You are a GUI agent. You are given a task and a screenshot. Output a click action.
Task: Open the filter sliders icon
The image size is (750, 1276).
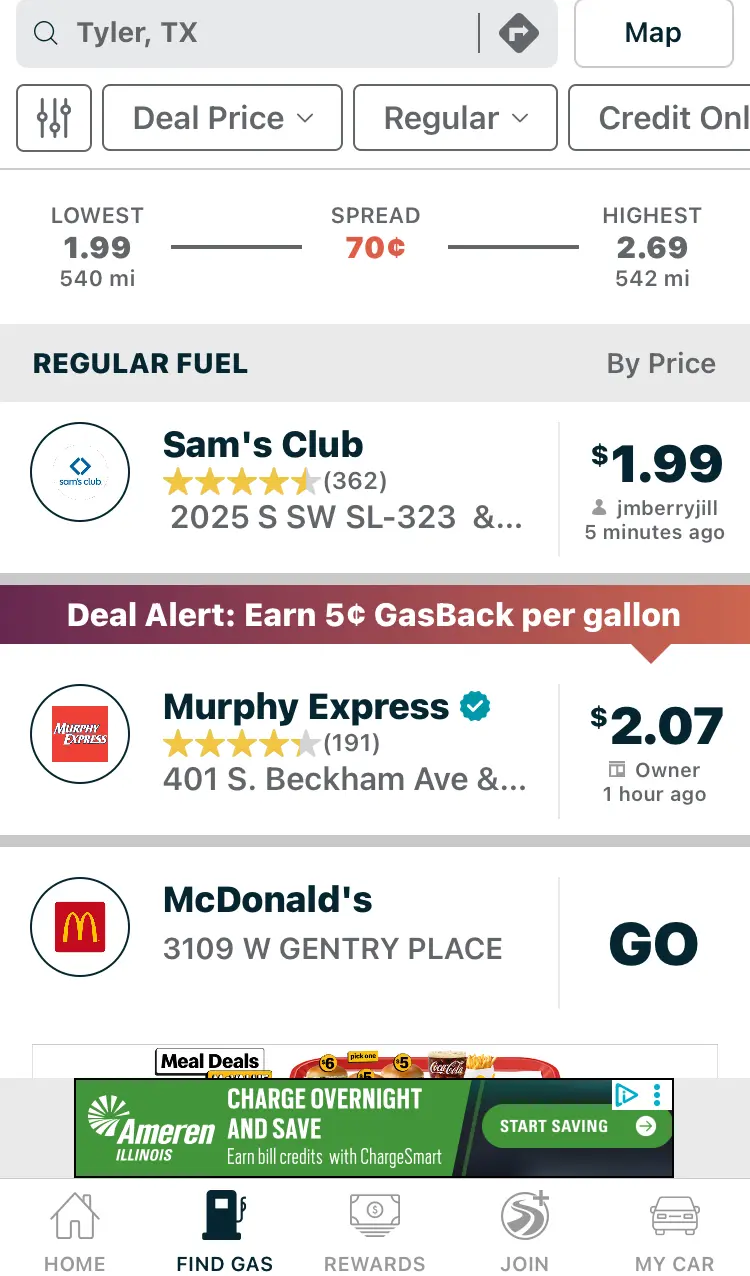pyautogui.click(x=54, y=118)
